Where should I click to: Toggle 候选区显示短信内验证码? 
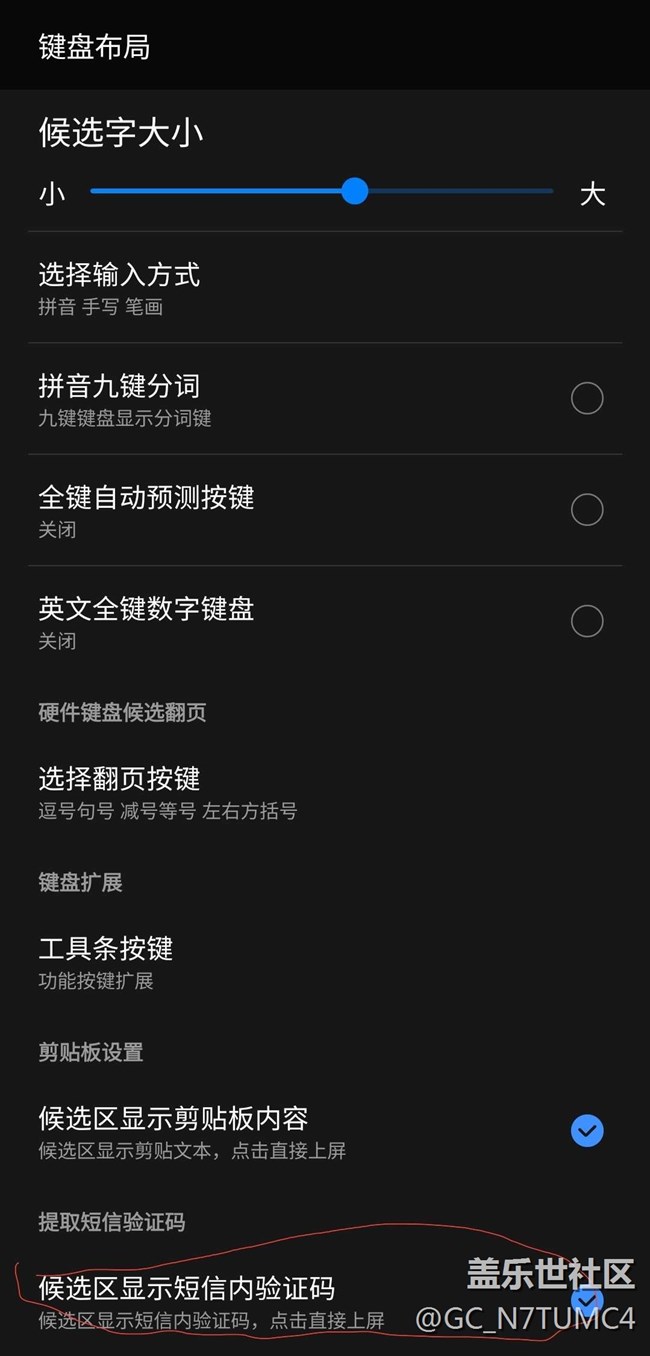tap(586, 1300)
